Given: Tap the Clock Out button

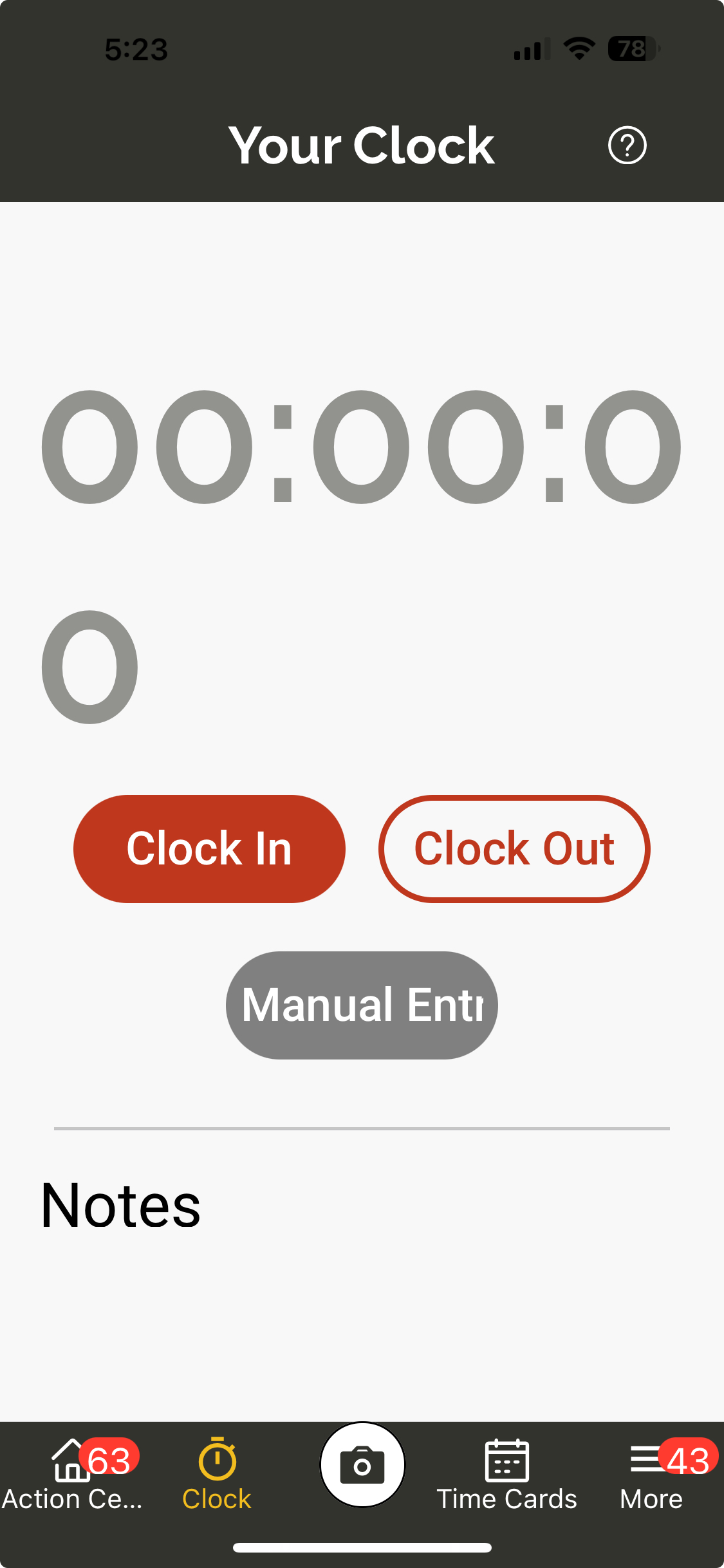Looking at the screenshot, I should click(x=514, y=848).
